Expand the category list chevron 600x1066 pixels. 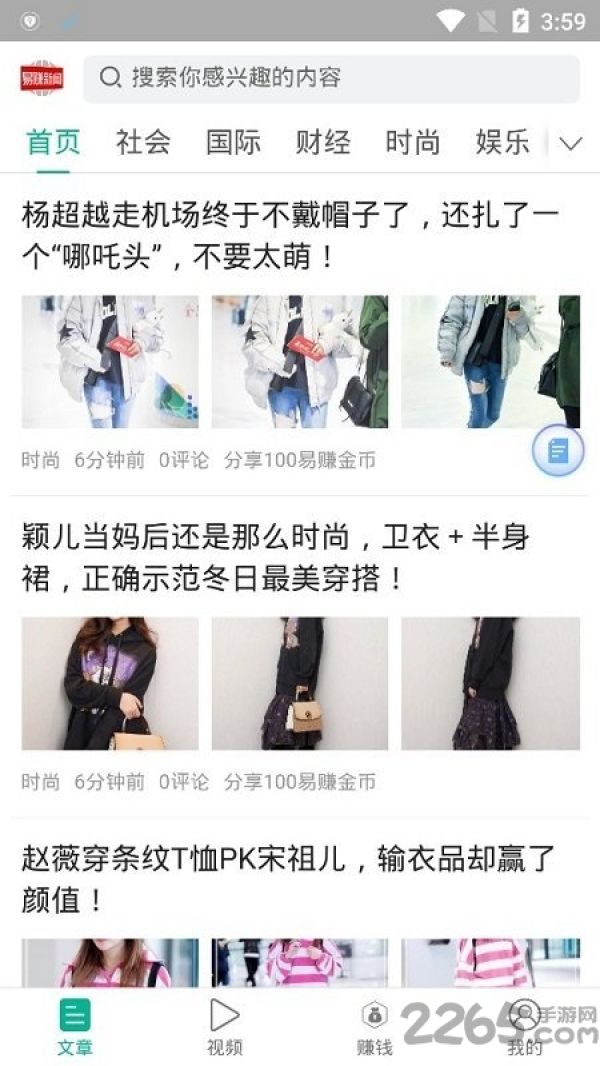[570, 143]
